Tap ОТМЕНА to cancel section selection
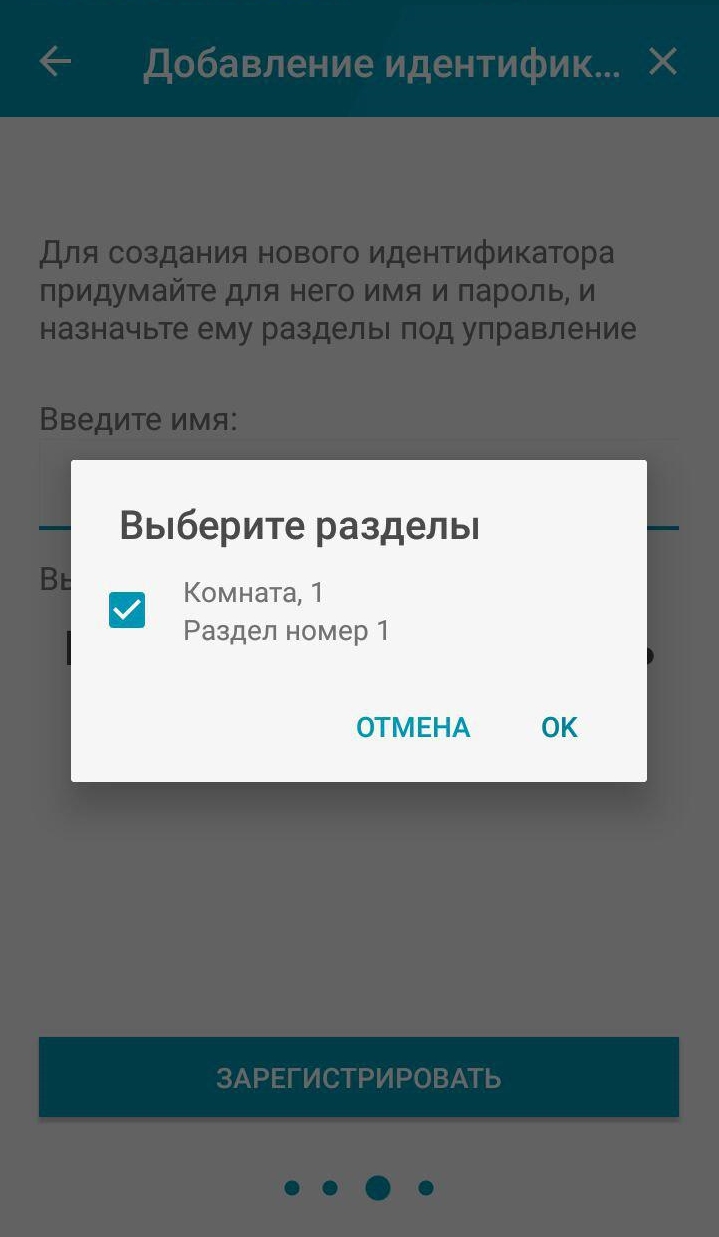 tap(413, 727)
